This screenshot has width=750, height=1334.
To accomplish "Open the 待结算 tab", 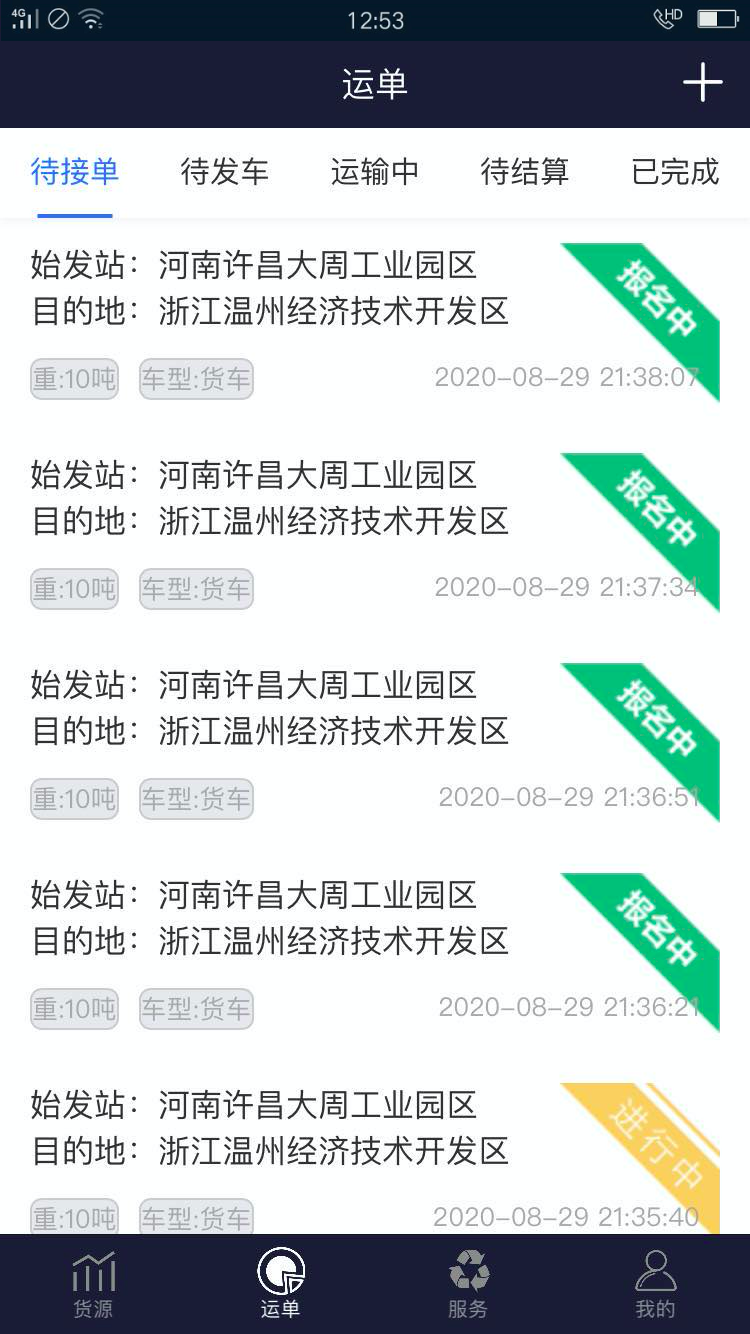I will (525, 172).
